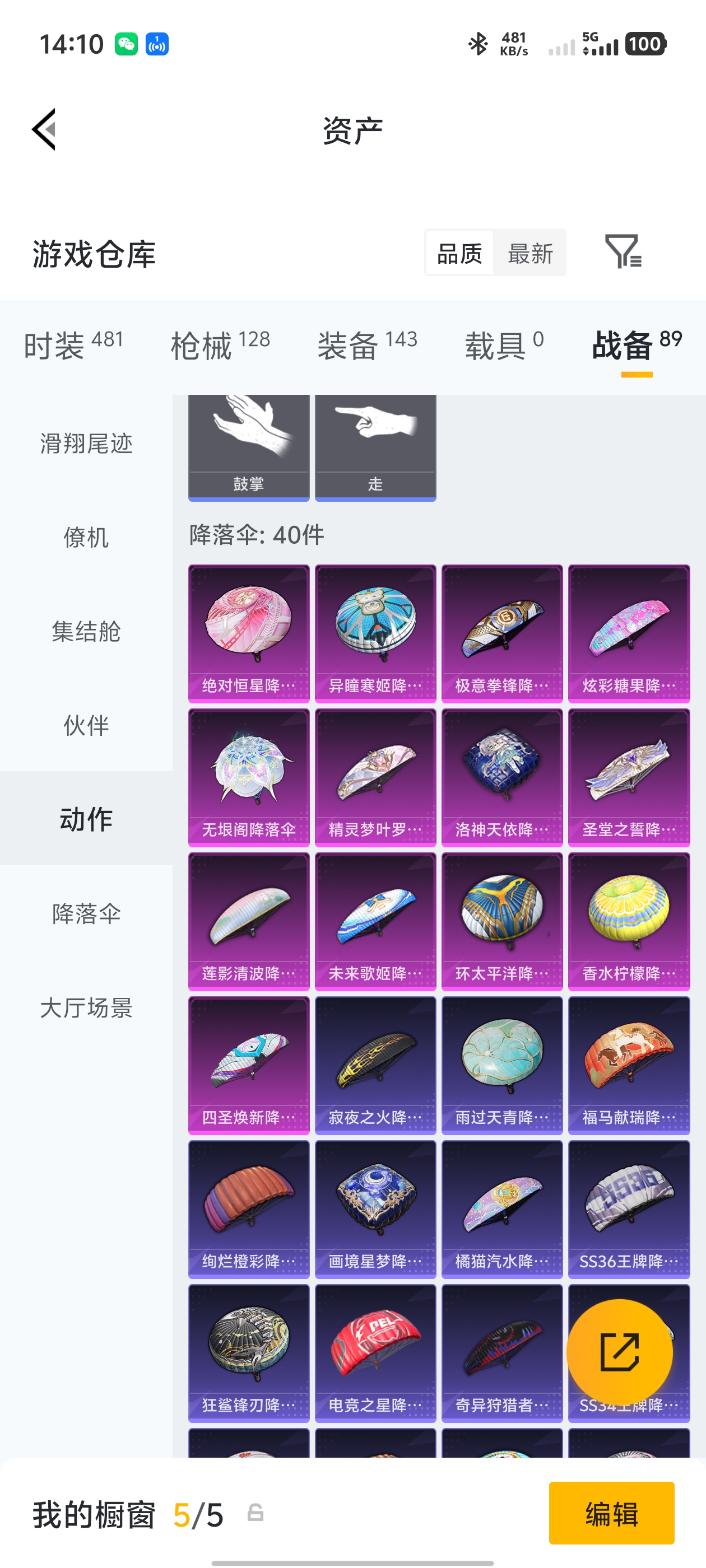
Task: Select the 走 (walk) emote icon
Action: [x=375, y=438]
